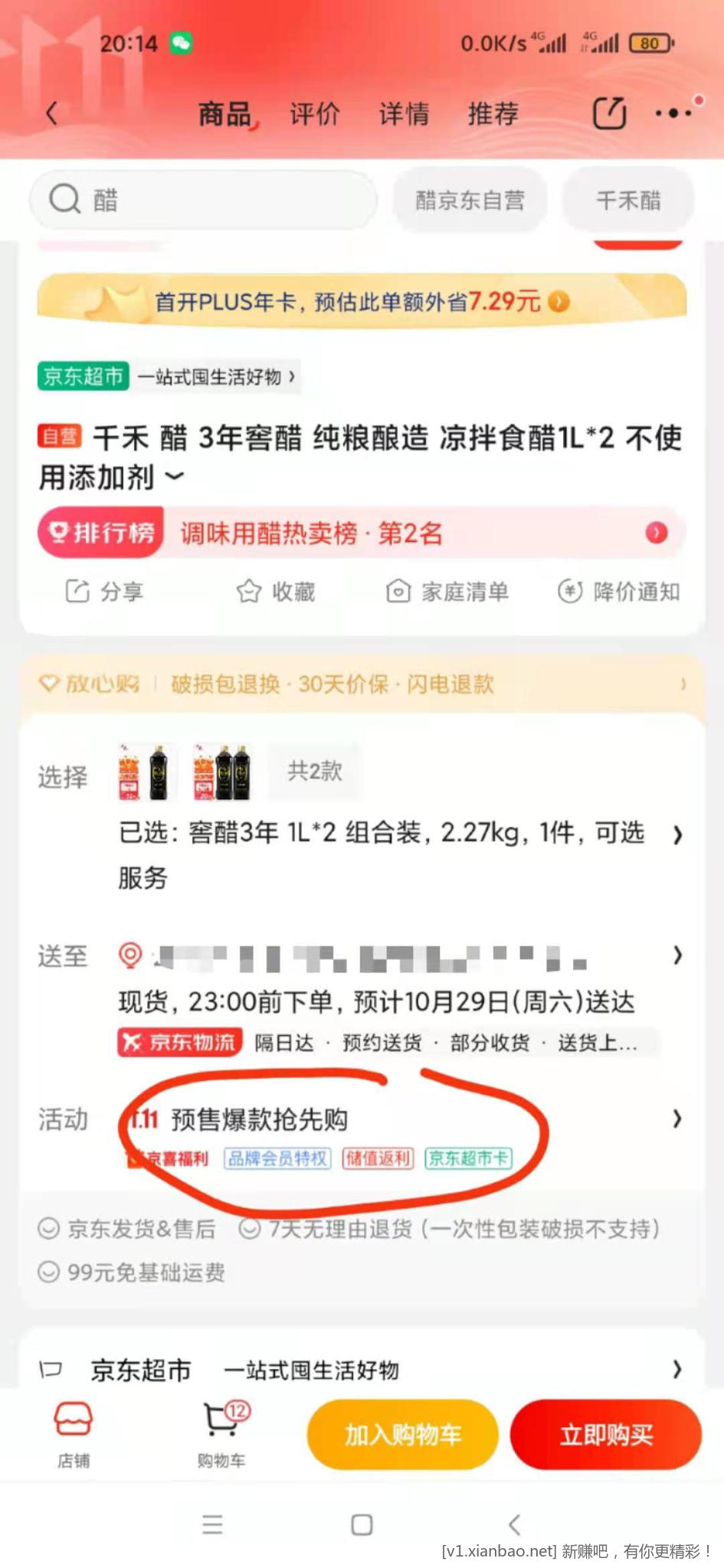Switch to the 推荐 tab

(x=493, y=114)
